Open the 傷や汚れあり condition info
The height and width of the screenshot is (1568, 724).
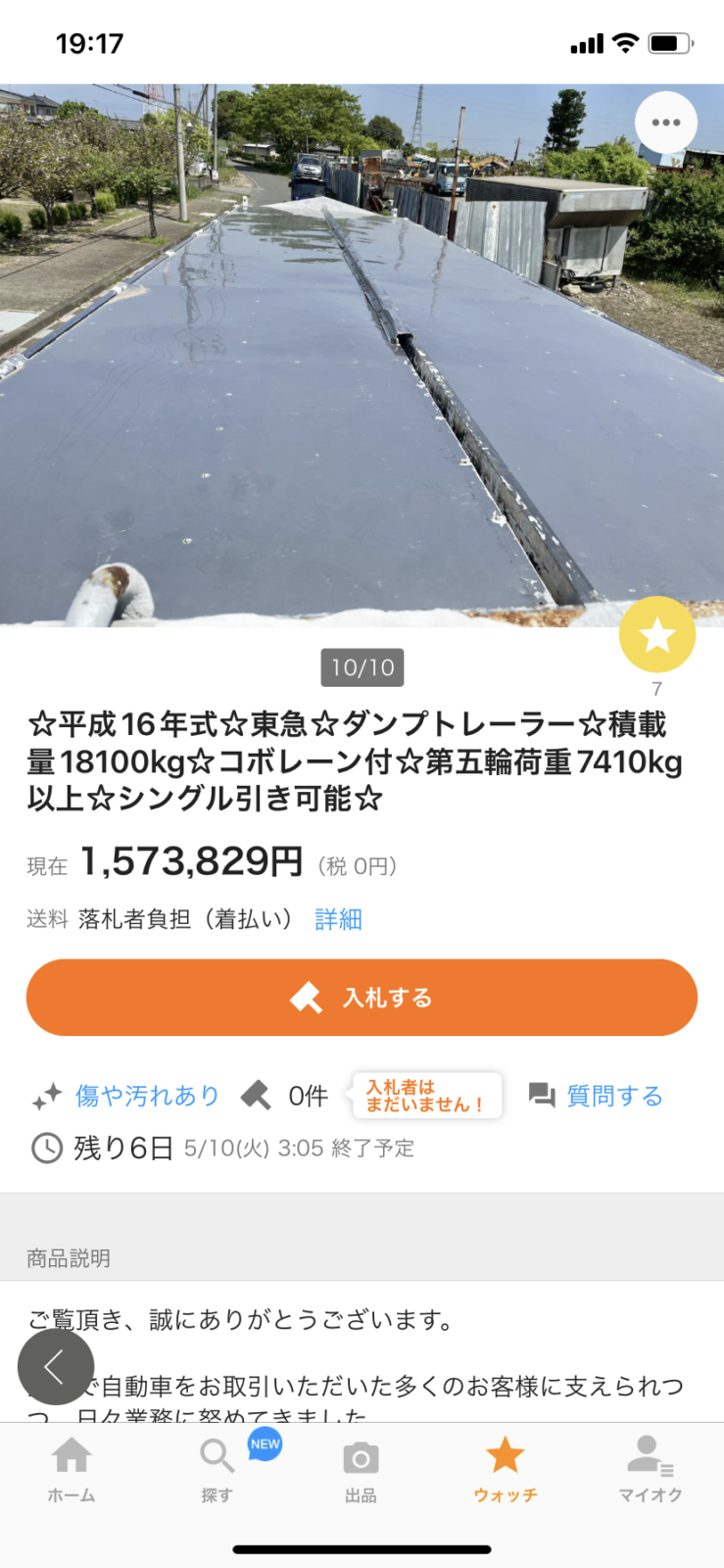(x=147, y=1096)
